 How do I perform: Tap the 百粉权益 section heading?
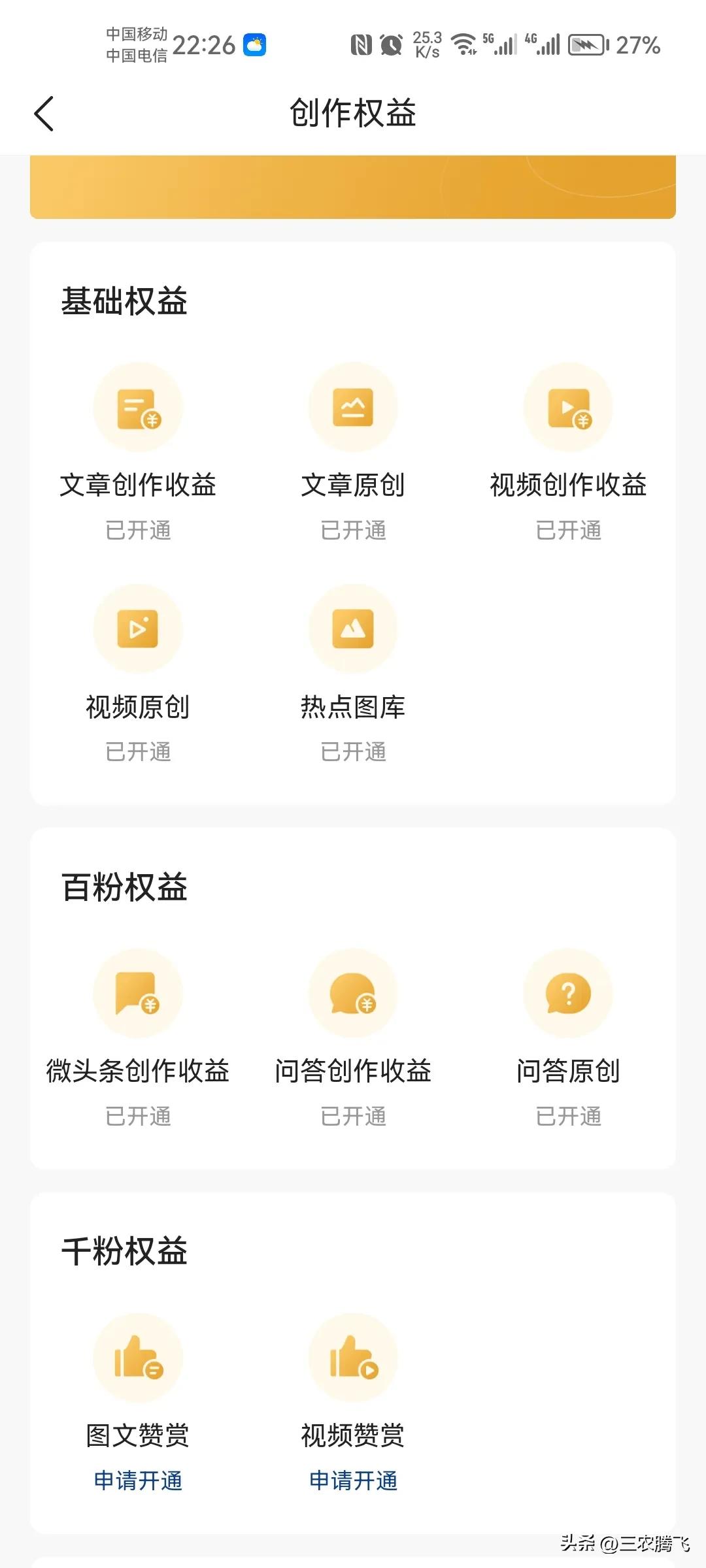pyautogui.click(x=124, y=886)
